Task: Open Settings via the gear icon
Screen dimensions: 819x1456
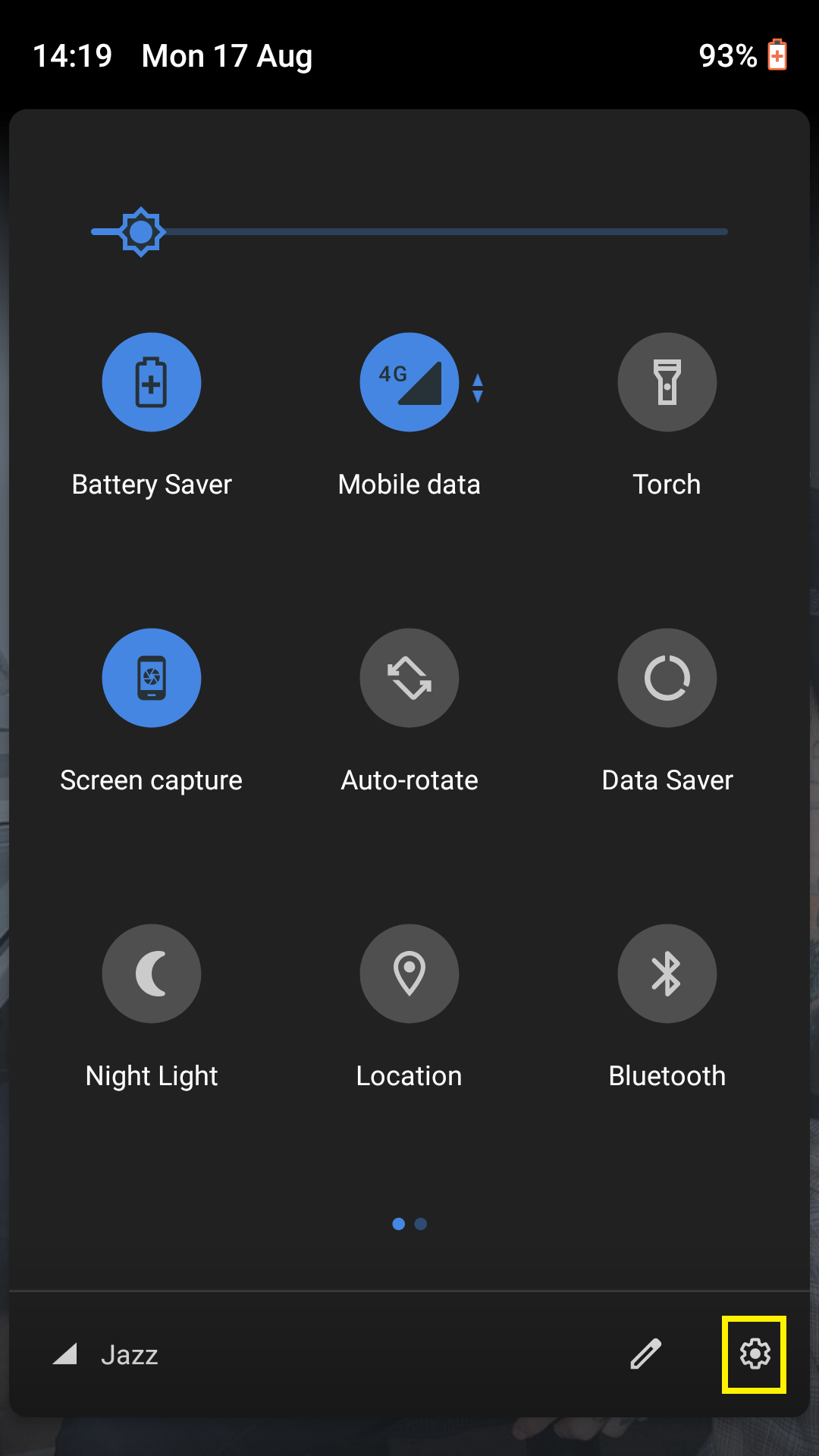Action: 755,1354
